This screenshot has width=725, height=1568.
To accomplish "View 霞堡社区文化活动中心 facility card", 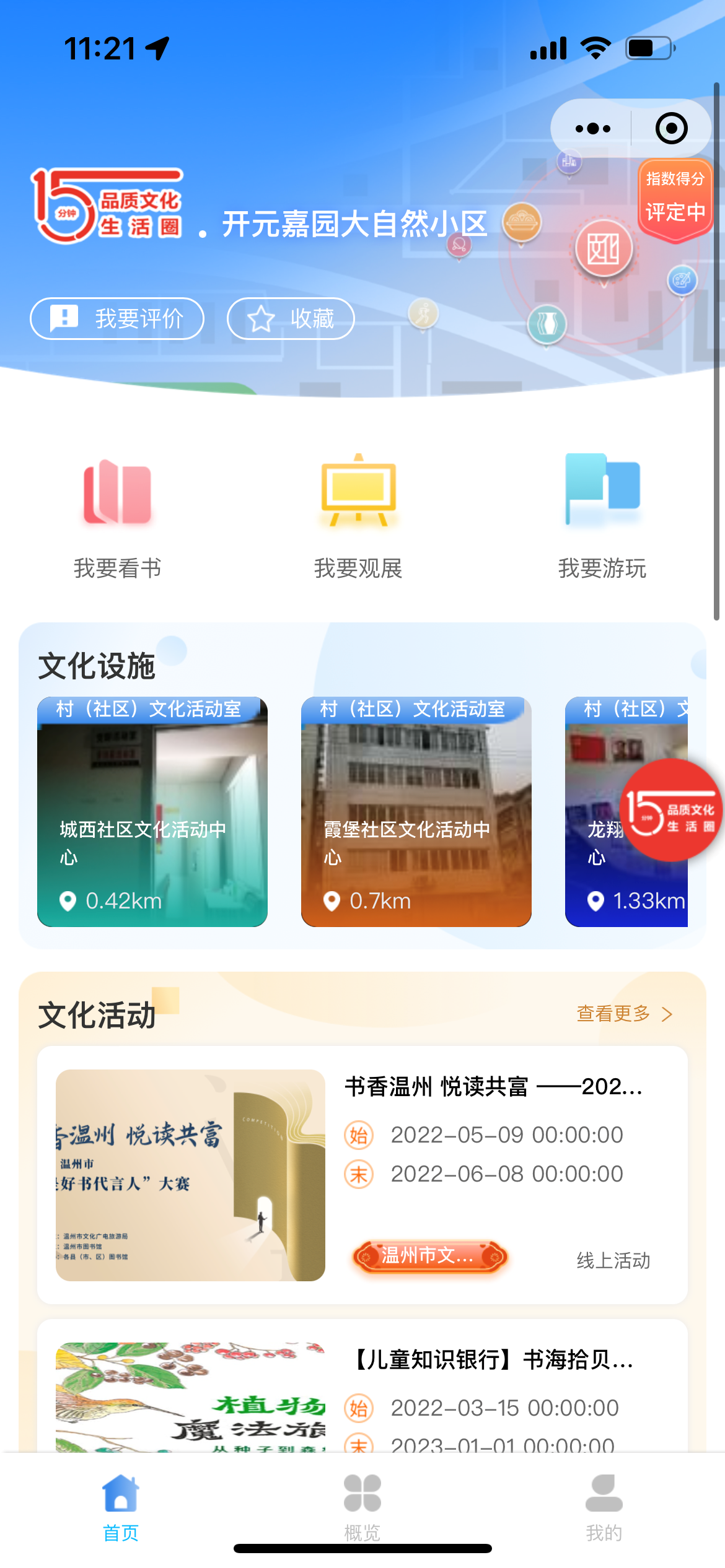I will point(416,811).
